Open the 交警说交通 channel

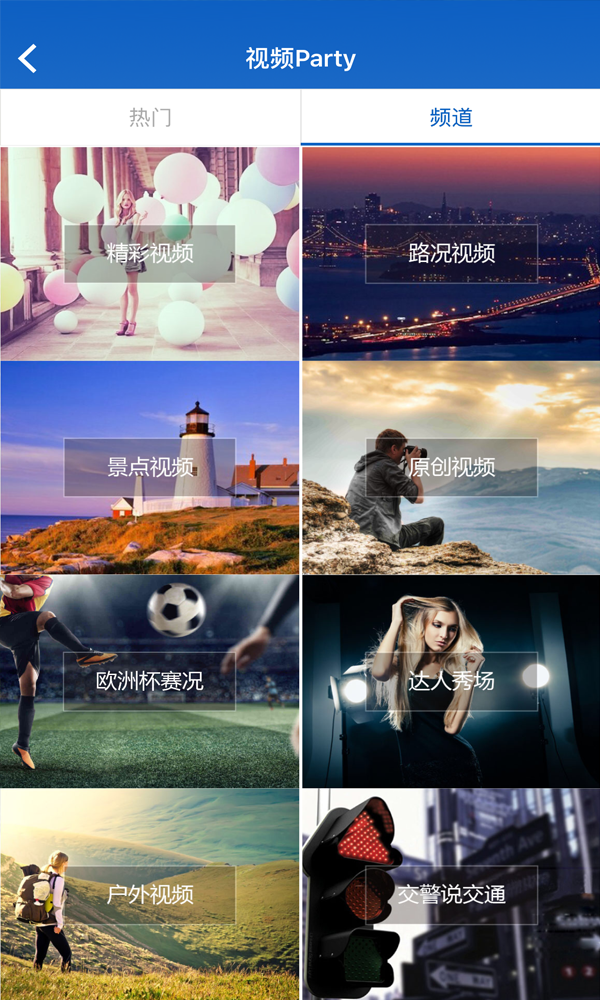[451, 894]
